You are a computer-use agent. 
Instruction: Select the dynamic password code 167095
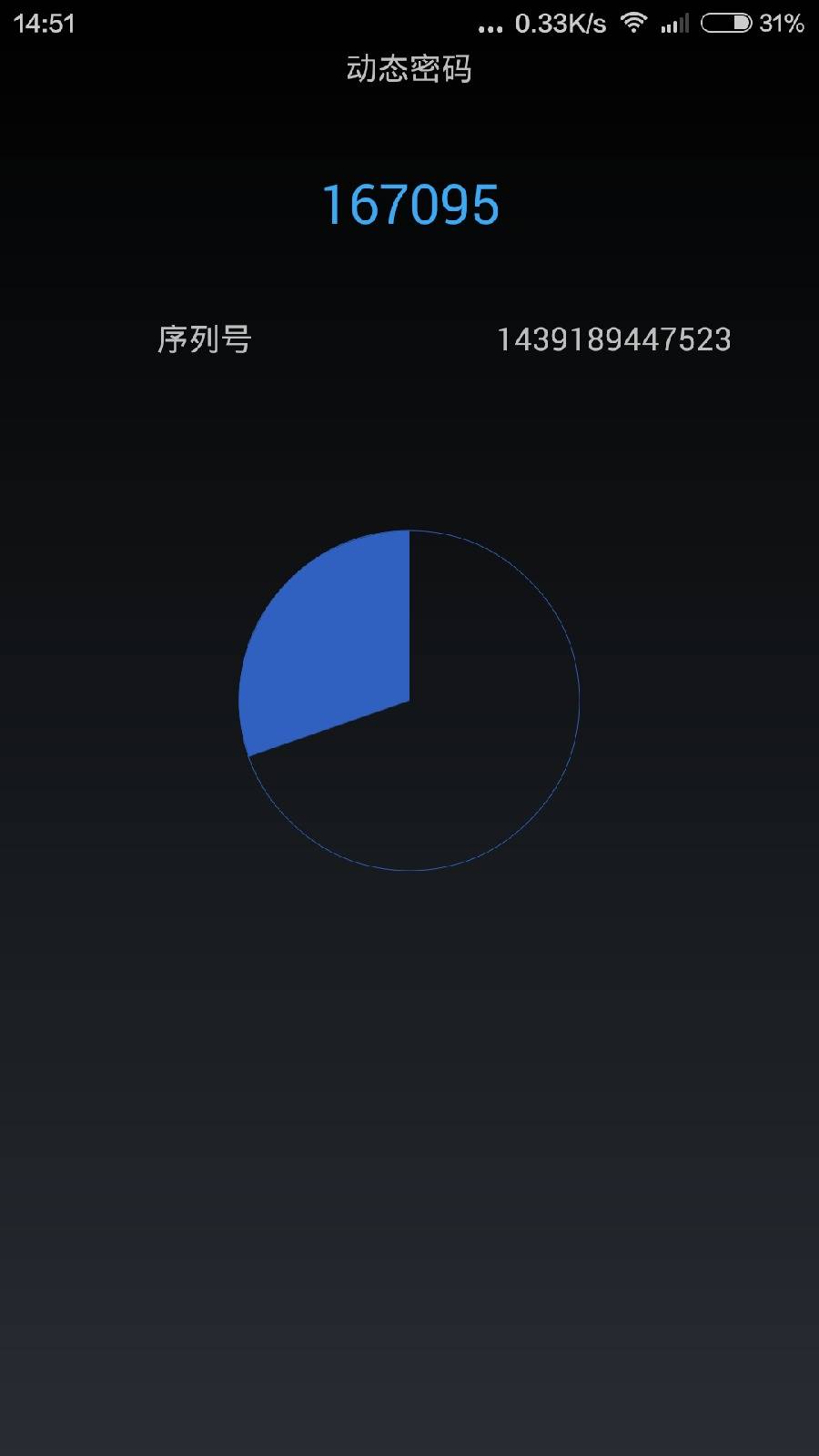(409, 205)
